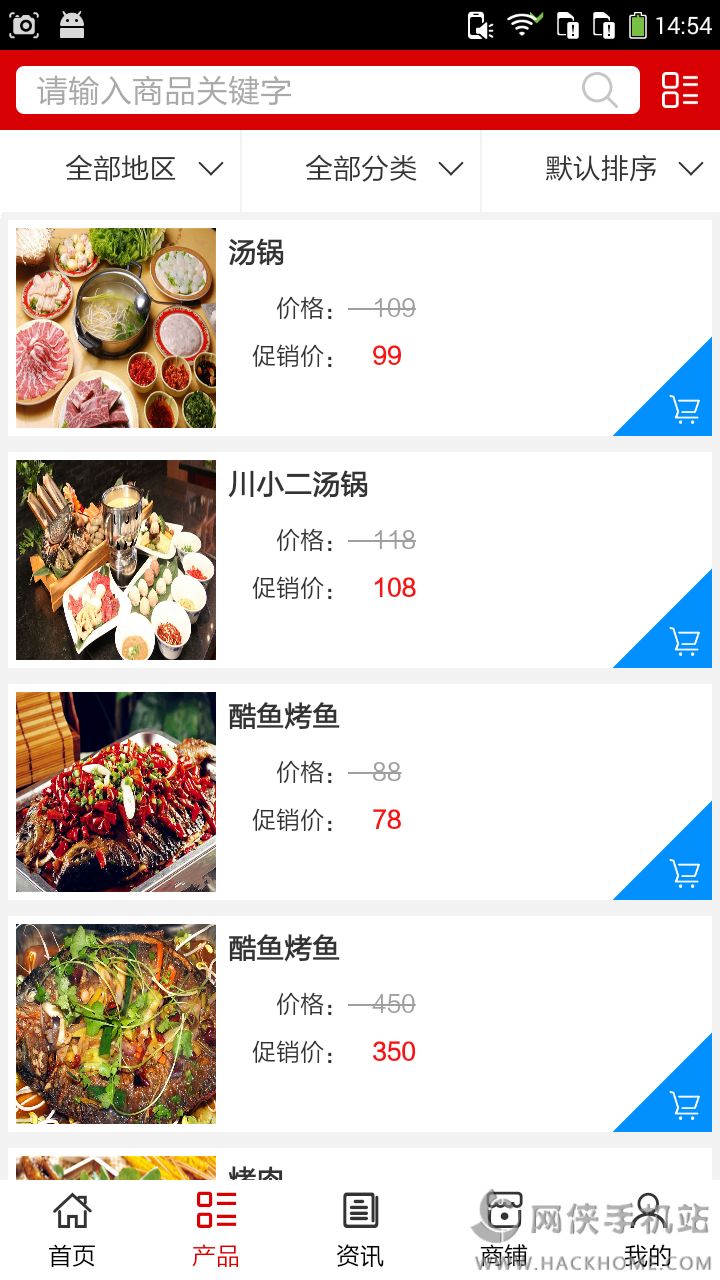
Task: Switch to the 资讯 news tab
Action: [x=360, y=1230]
